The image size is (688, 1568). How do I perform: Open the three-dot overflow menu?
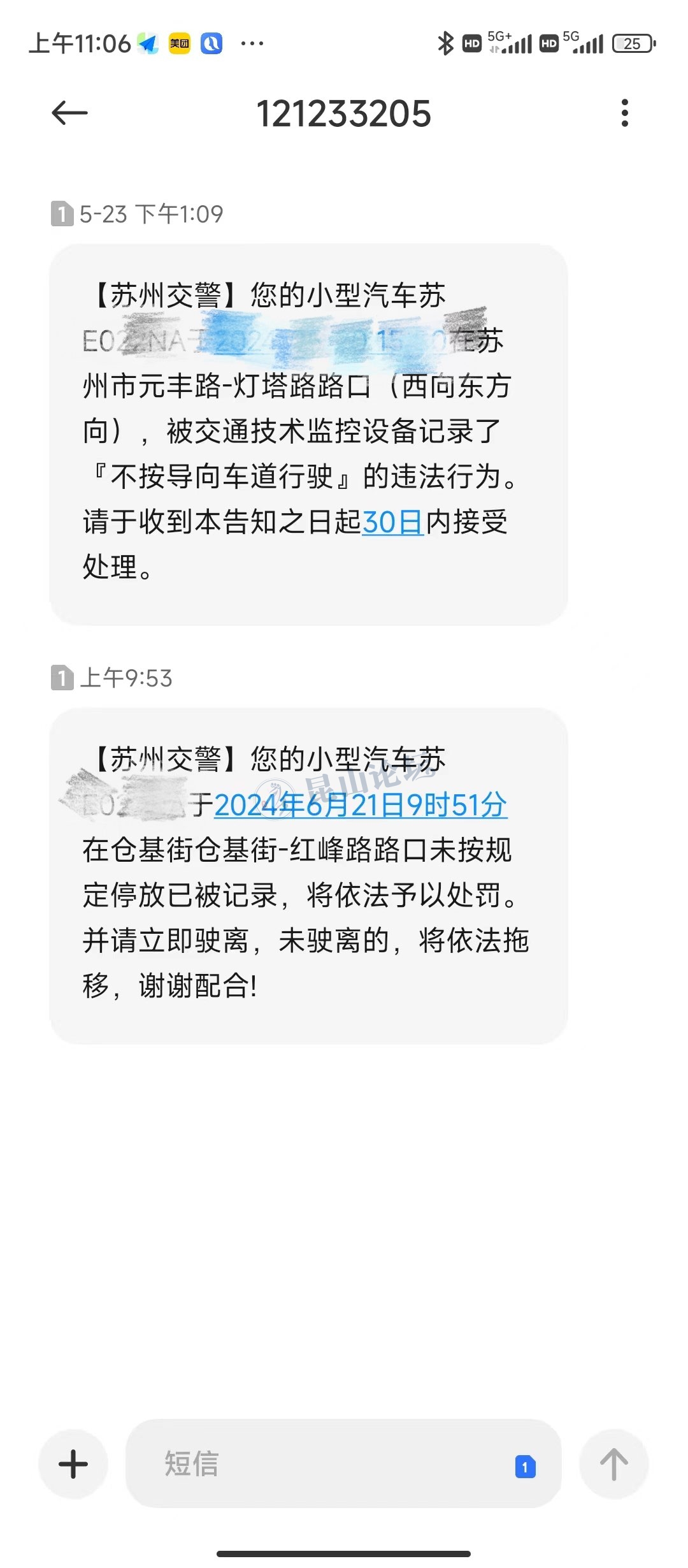pos(625,113)
